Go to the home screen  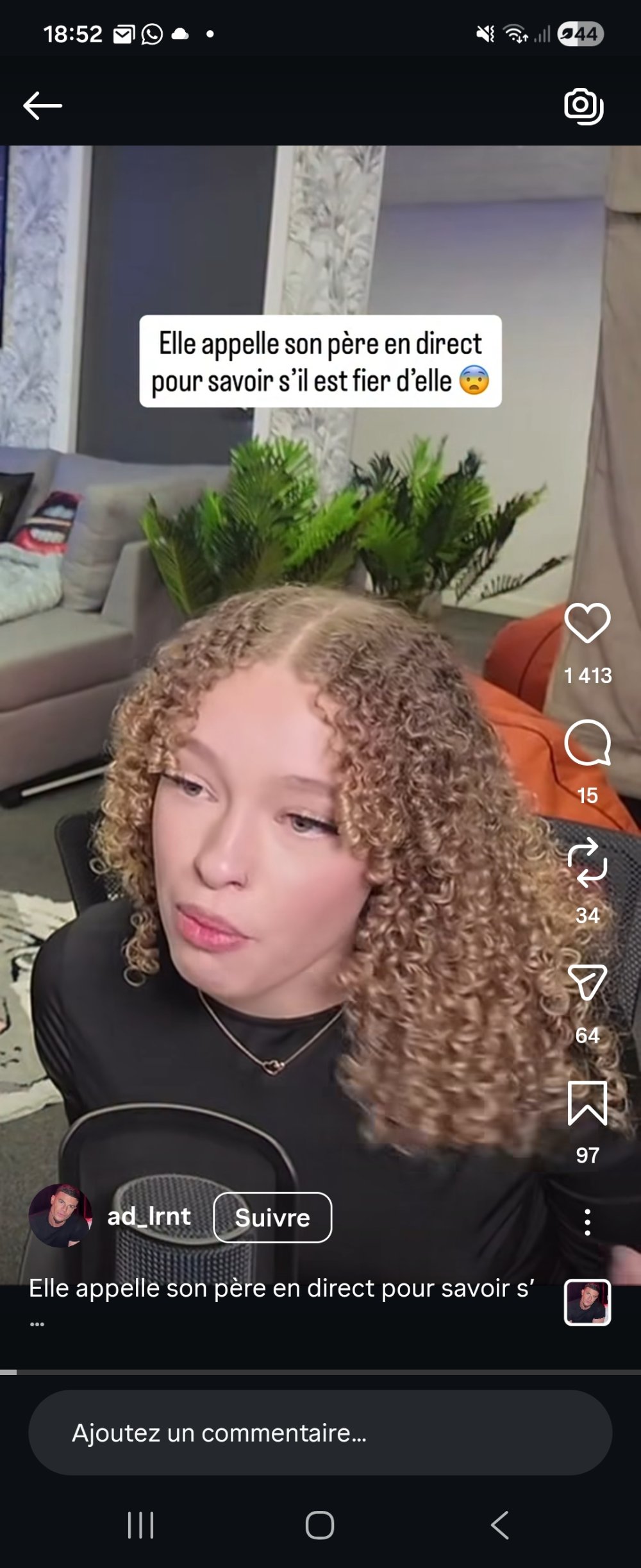(x=320, y=1525)
